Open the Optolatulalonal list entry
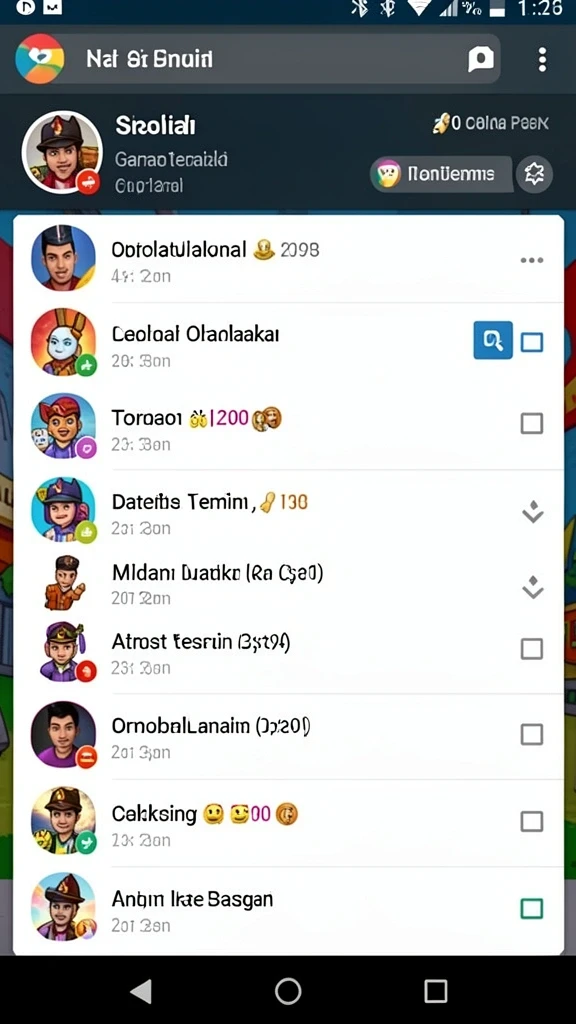 coord(288,260)
